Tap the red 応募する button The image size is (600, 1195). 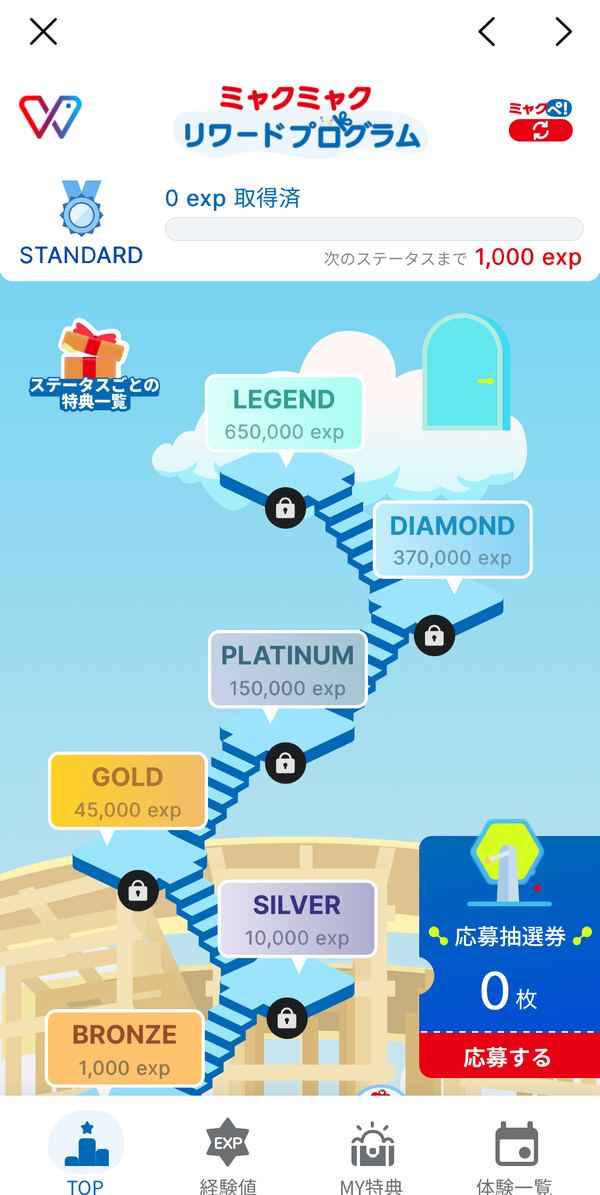coord(508,1057)
